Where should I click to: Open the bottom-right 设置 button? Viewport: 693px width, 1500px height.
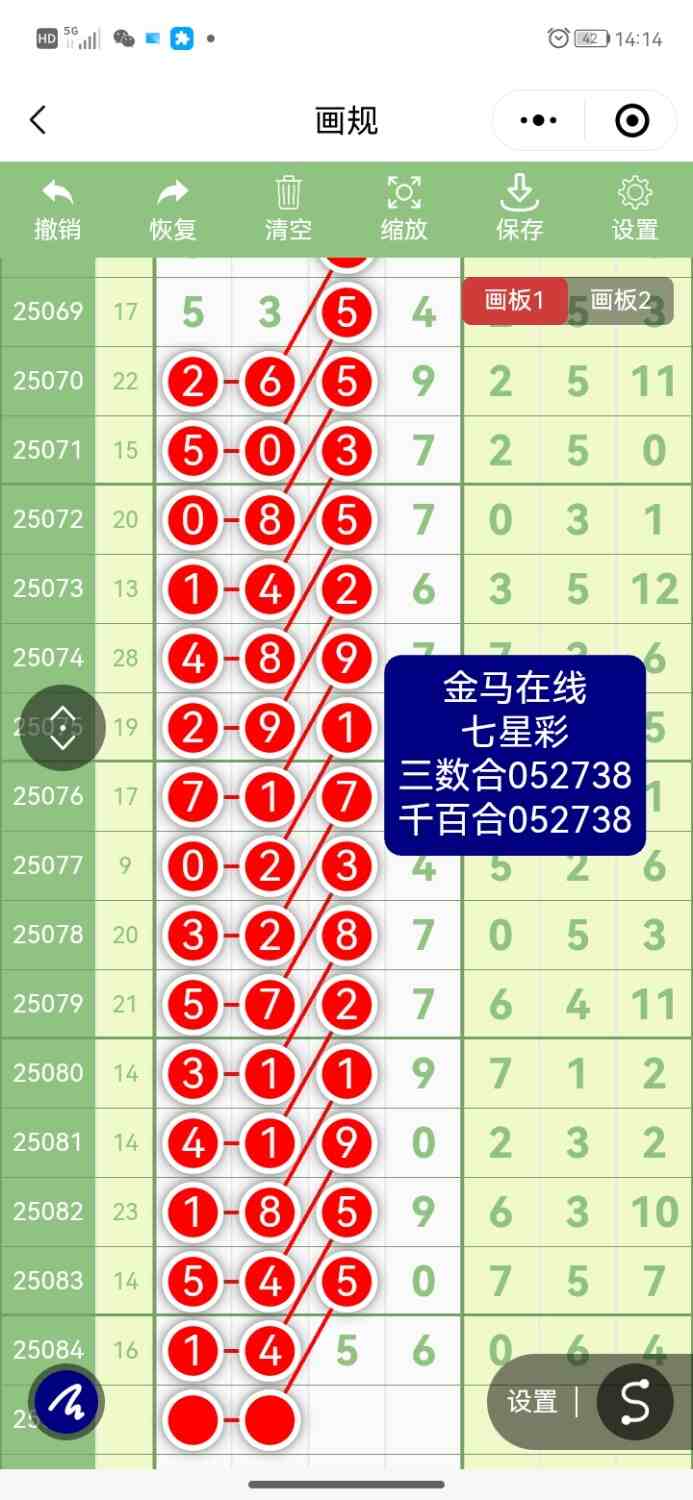click(x=532, y=1402)
